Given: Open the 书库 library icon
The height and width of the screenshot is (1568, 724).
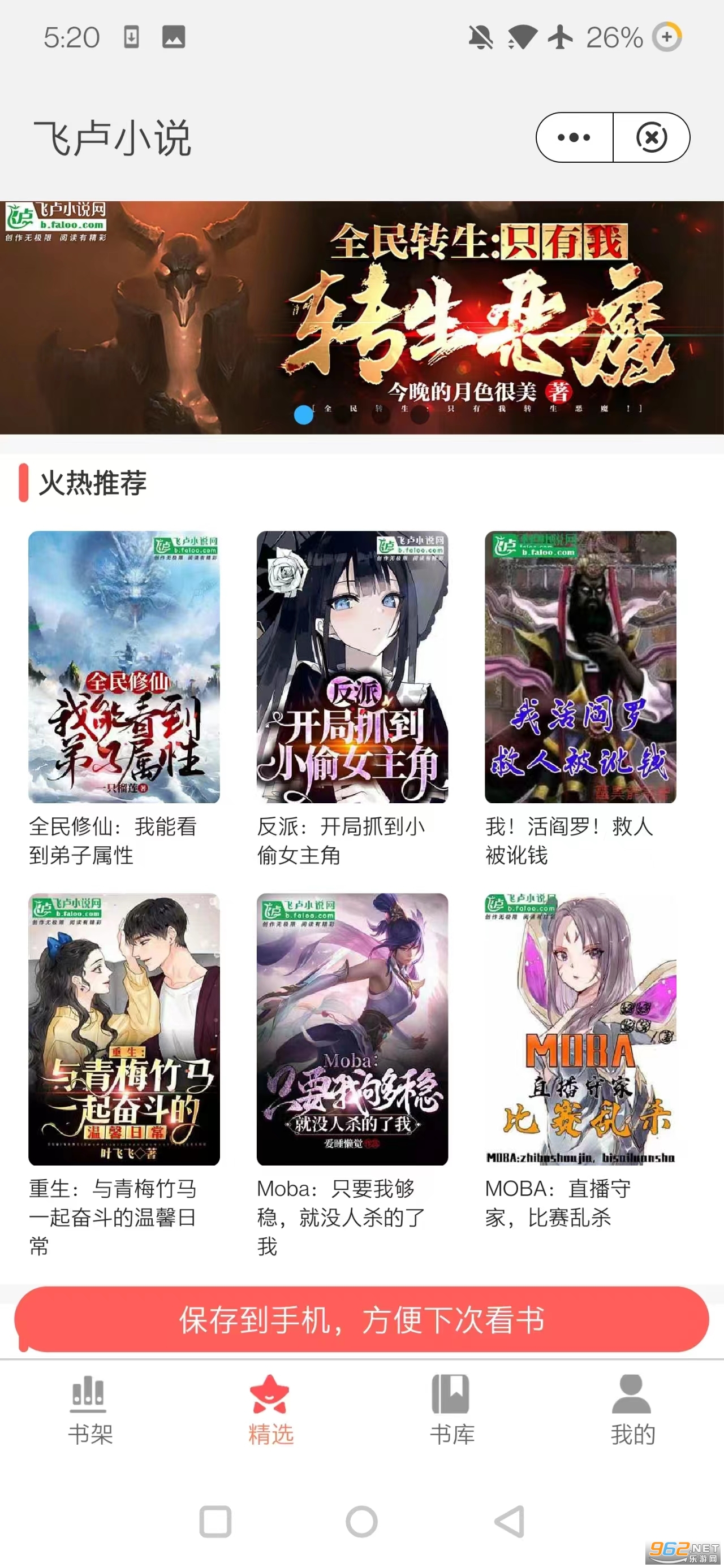Looking at the screenshot, I should (x=452, y=1394).
